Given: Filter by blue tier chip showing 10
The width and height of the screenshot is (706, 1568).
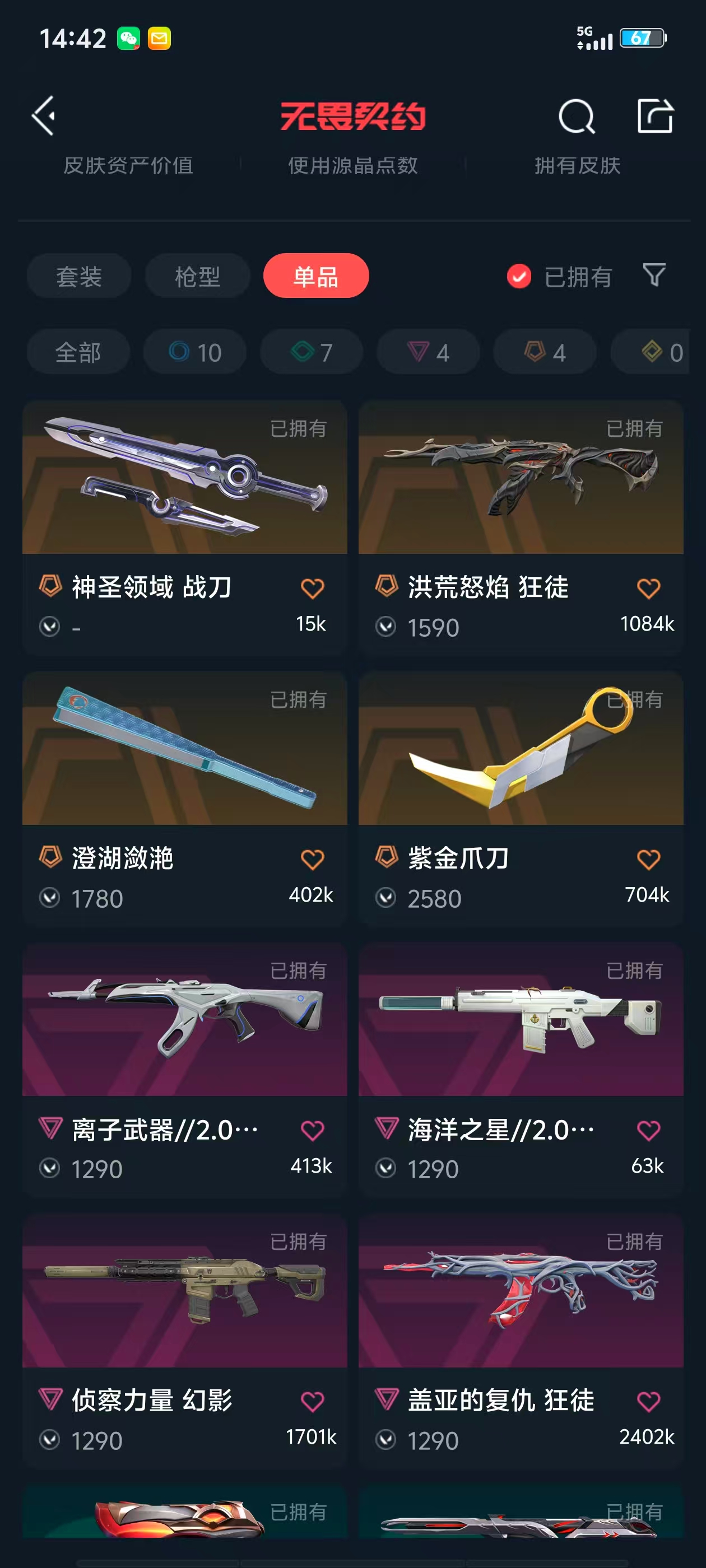Looking at the screenshot, I should [x=195, y=352].
